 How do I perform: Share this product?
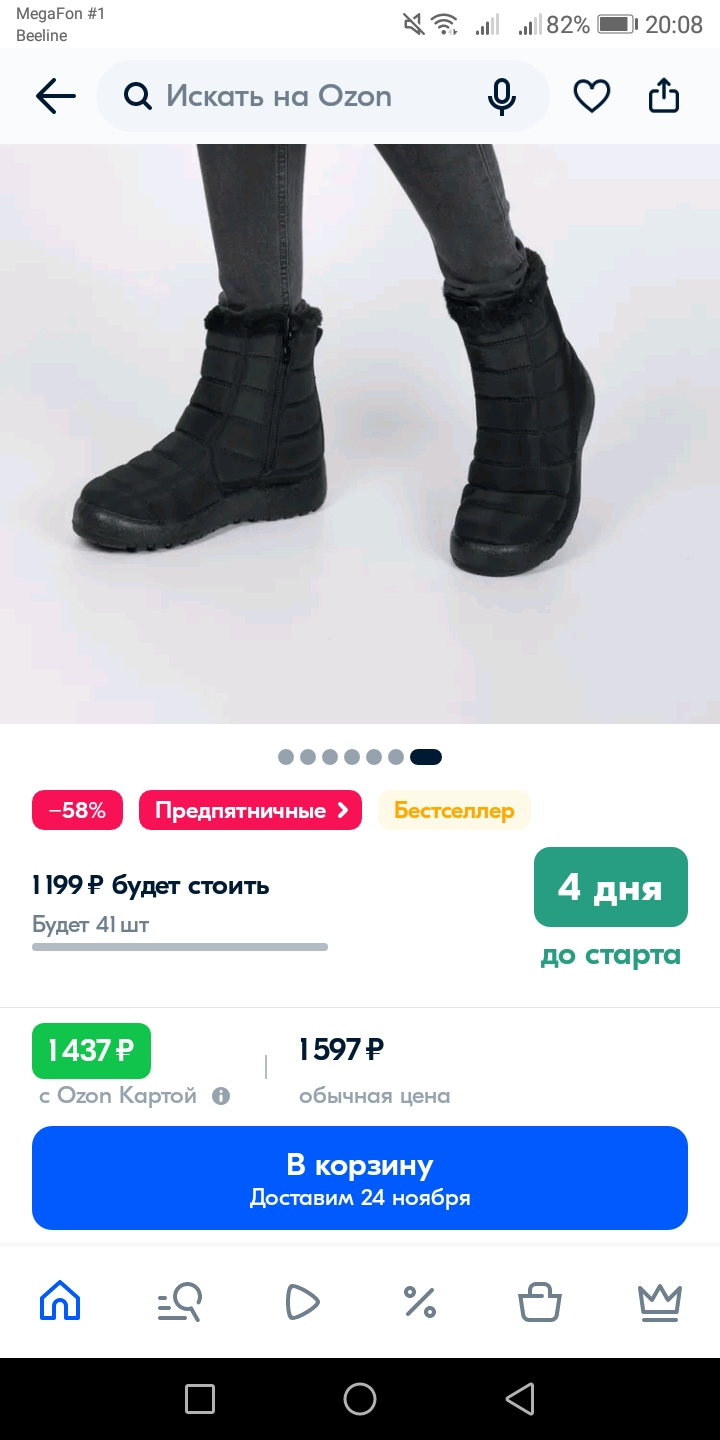coord(664,96)
